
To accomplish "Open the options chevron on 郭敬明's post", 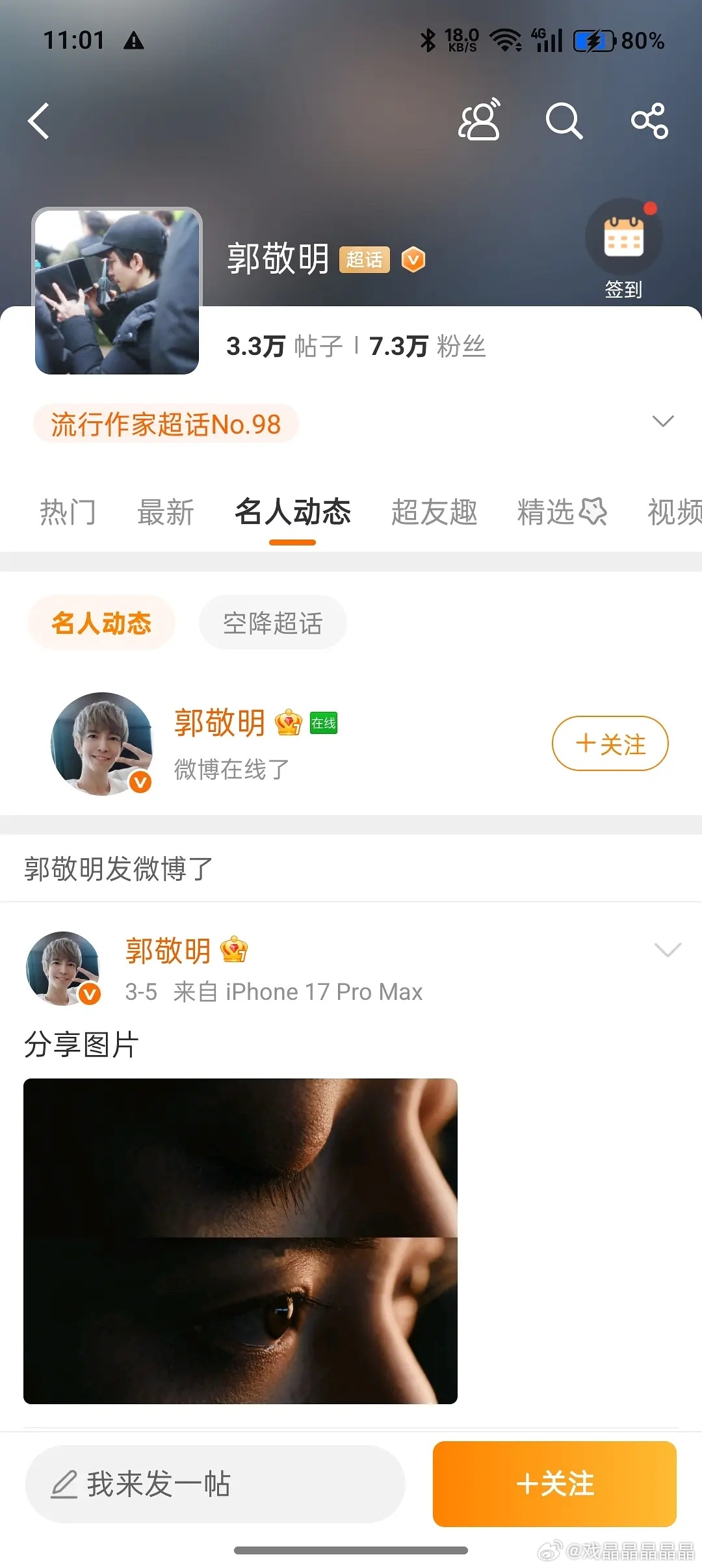I will coord(668,950).
